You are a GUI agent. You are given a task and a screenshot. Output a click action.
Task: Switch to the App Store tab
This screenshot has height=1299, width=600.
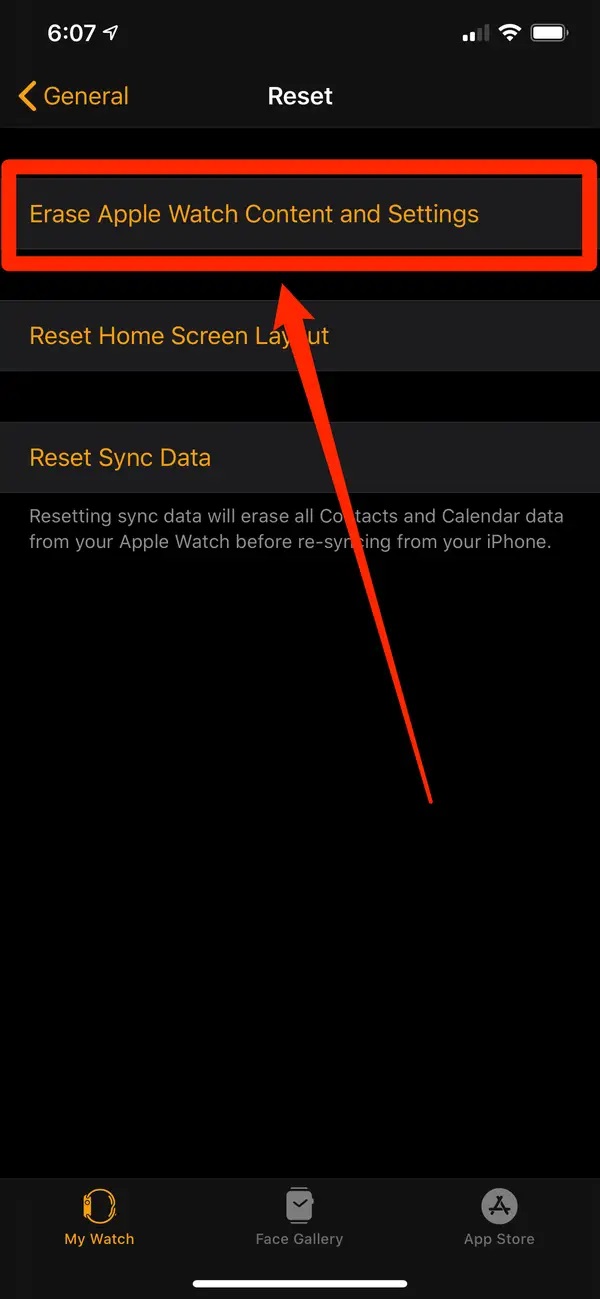click(x=499, y=1217)
